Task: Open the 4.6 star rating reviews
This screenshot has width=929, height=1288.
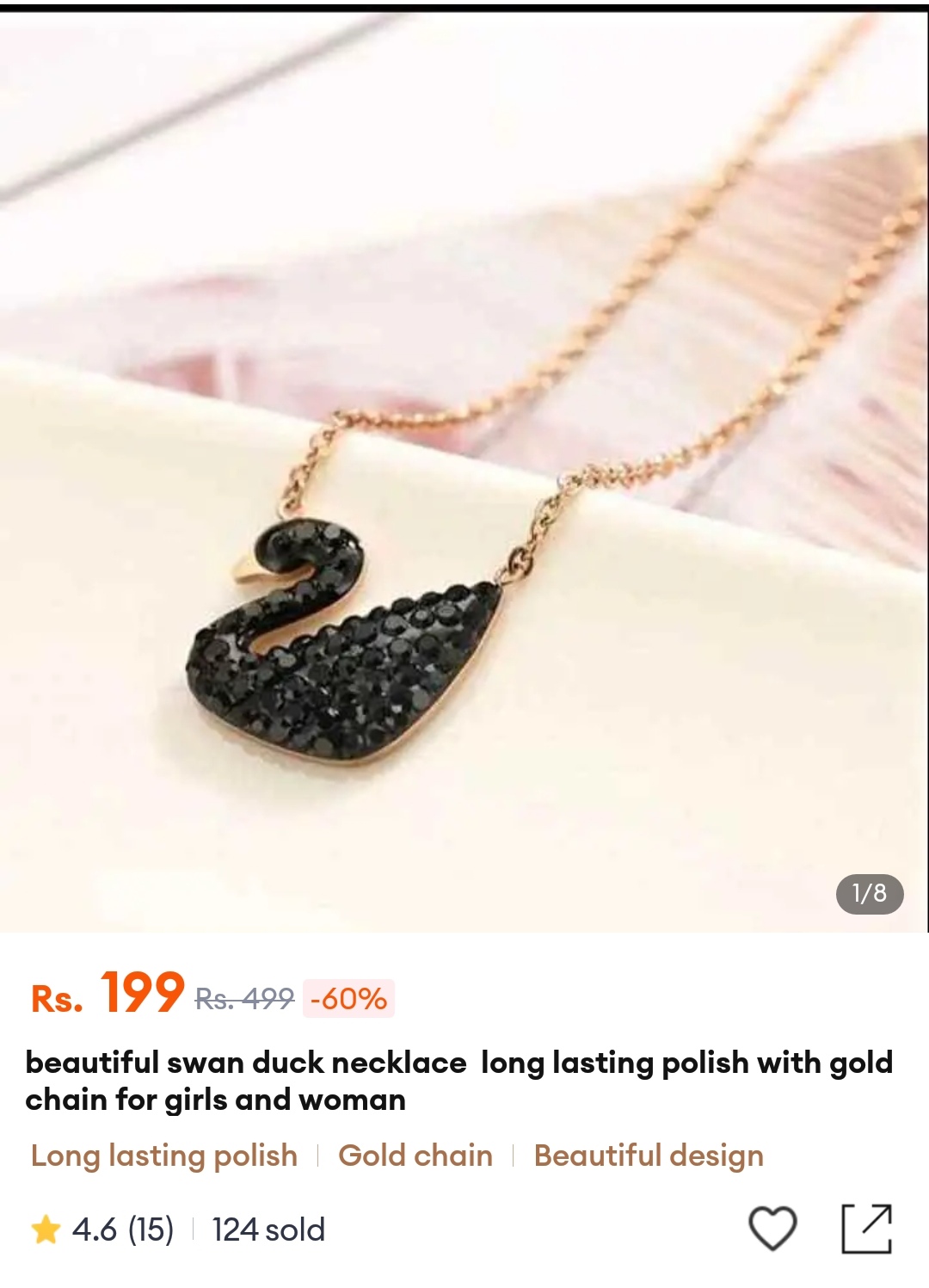Action: tap(103, 1229)
